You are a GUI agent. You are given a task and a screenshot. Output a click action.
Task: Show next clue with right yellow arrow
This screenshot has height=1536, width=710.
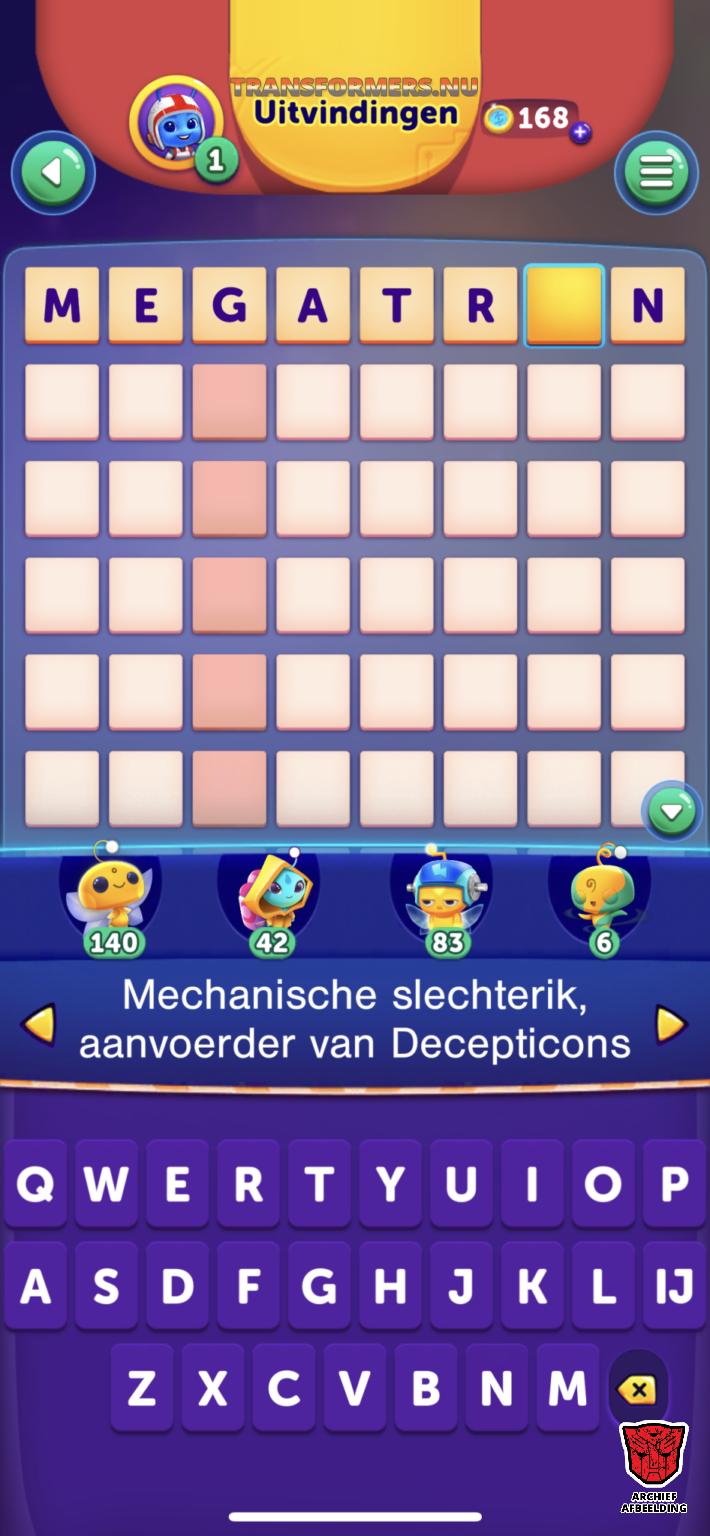click(670, 1025)
